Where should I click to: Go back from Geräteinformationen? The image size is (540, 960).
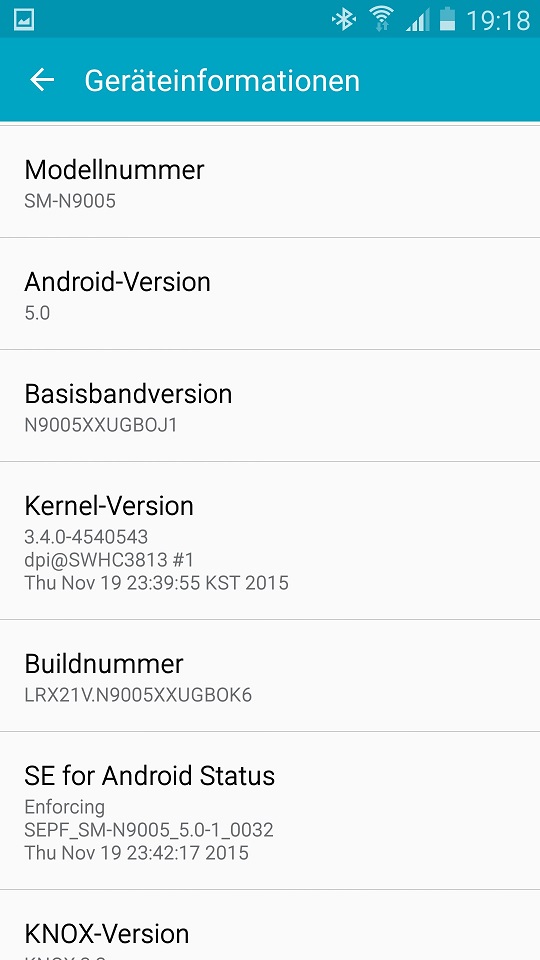pyautogui.click(x=42, y=80)
